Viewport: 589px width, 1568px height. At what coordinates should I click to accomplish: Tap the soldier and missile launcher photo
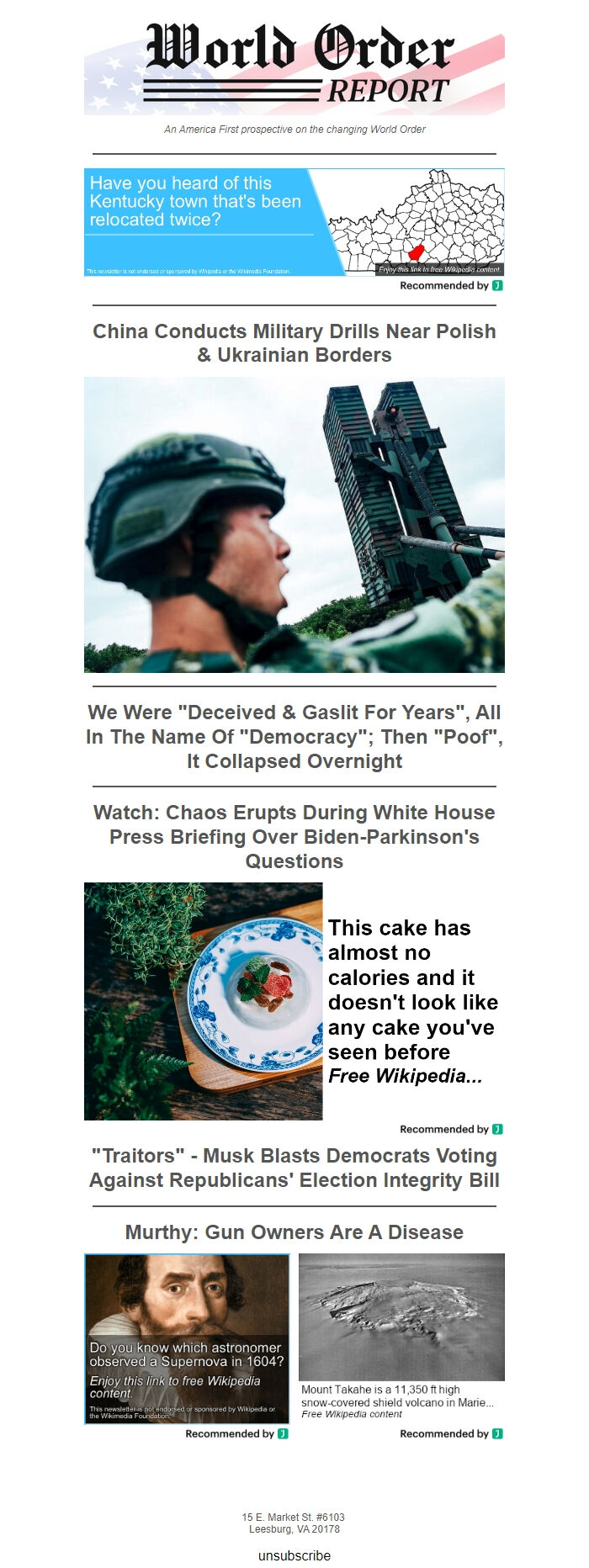click(x=294, y=524)
